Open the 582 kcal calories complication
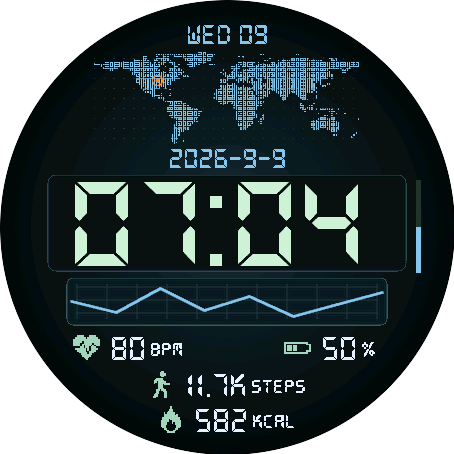The height and width of the screenshot is (454, 454). (x=227, y=420)
